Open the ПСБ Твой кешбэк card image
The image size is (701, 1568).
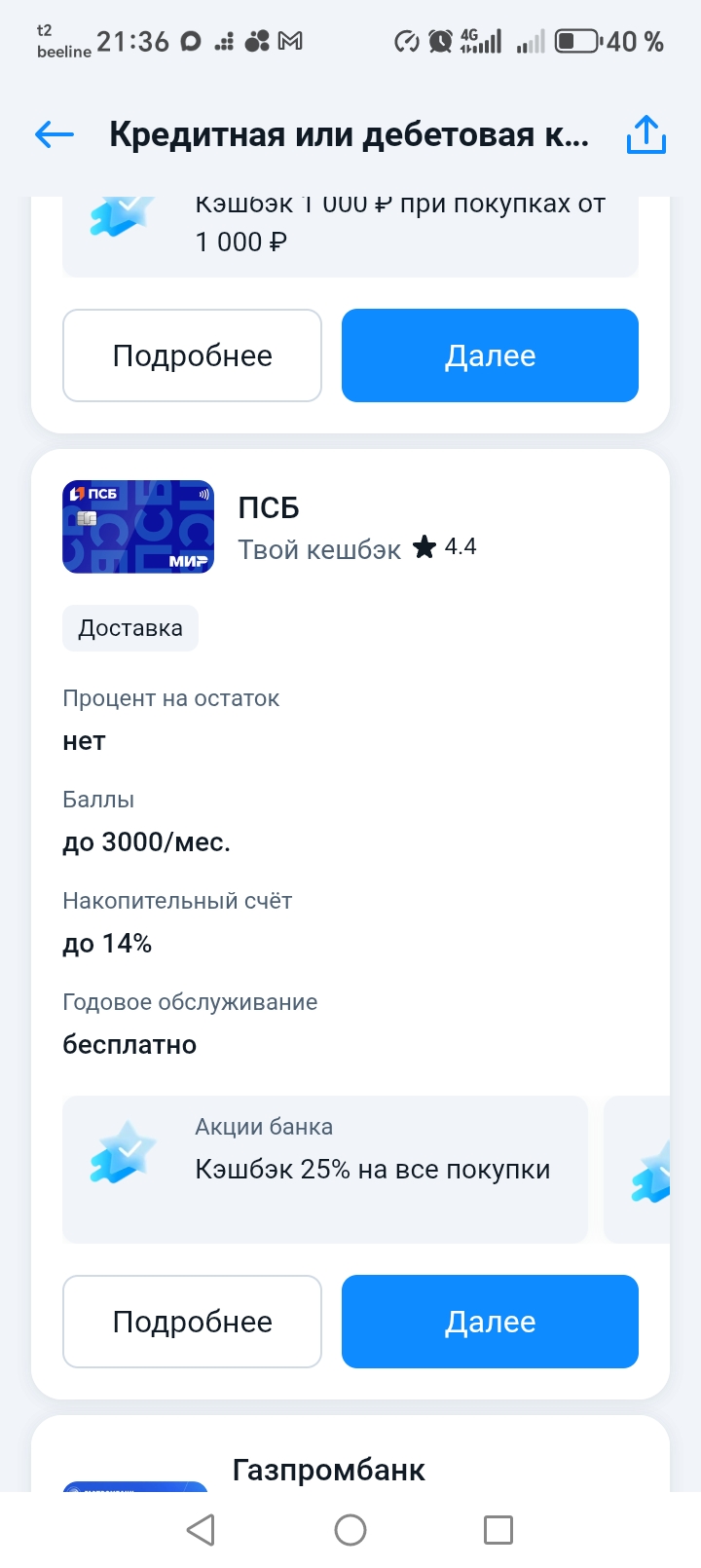138,527
